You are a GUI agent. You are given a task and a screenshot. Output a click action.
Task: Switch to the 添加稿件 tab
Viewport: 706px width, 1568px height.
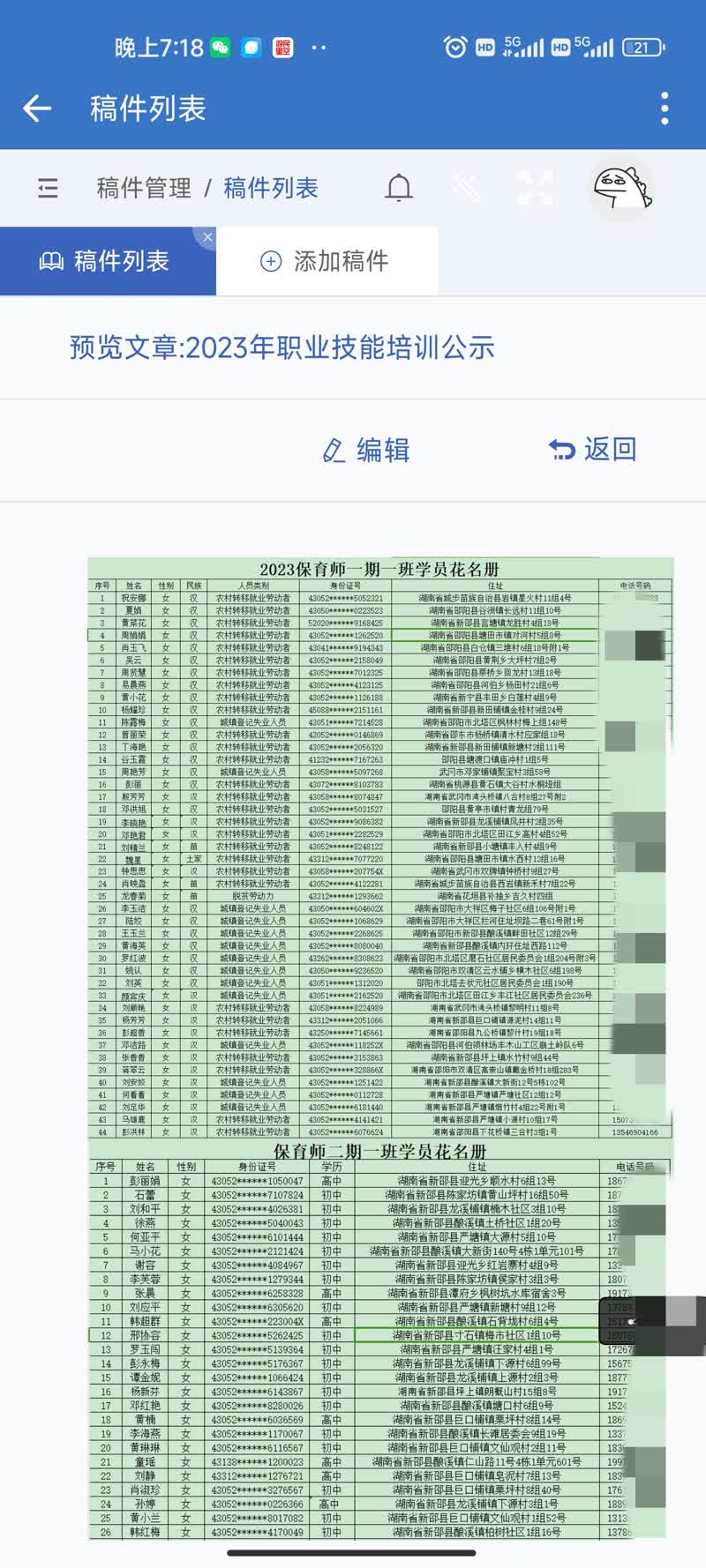326,261
